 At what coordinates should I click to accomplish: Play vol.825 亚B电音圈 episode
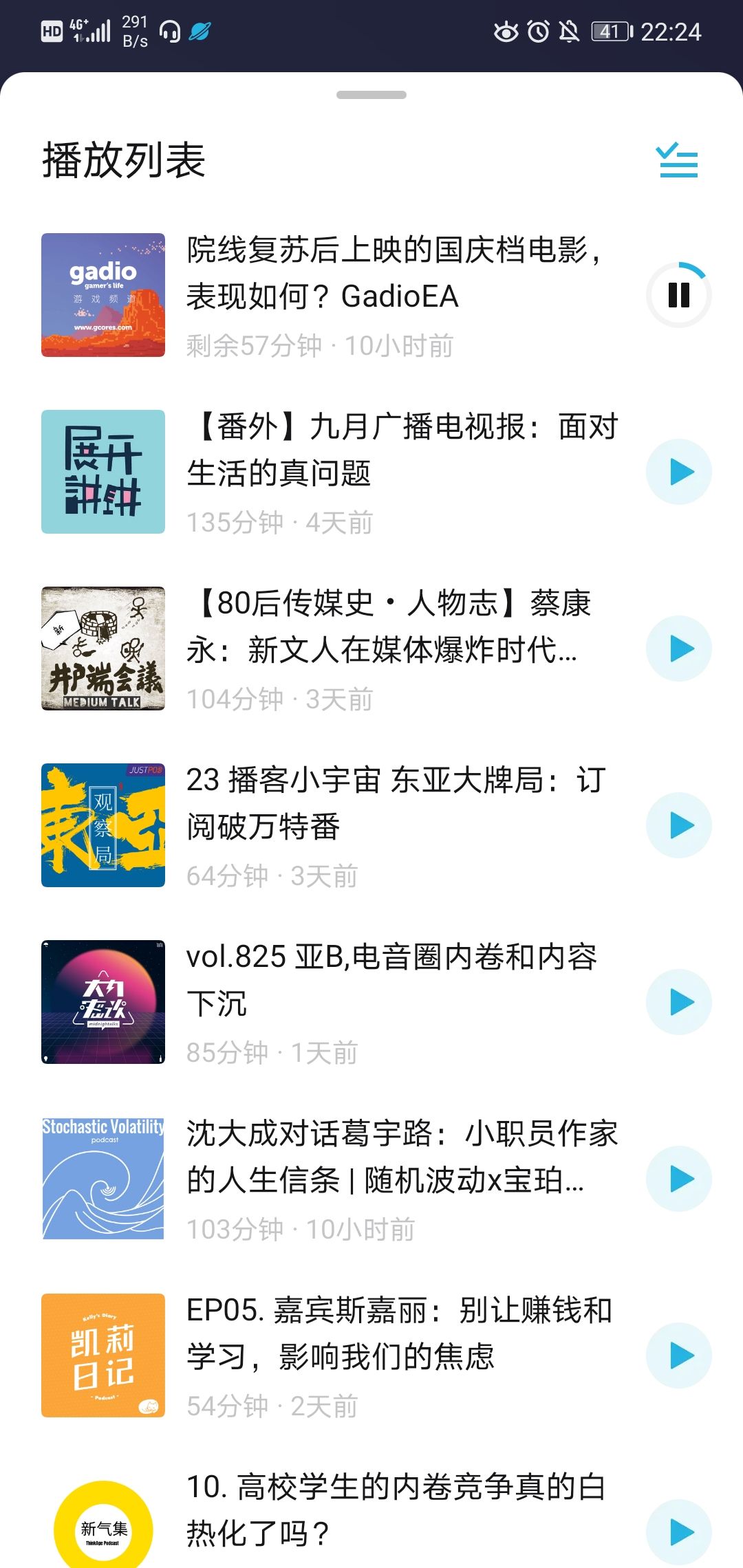679,1002
